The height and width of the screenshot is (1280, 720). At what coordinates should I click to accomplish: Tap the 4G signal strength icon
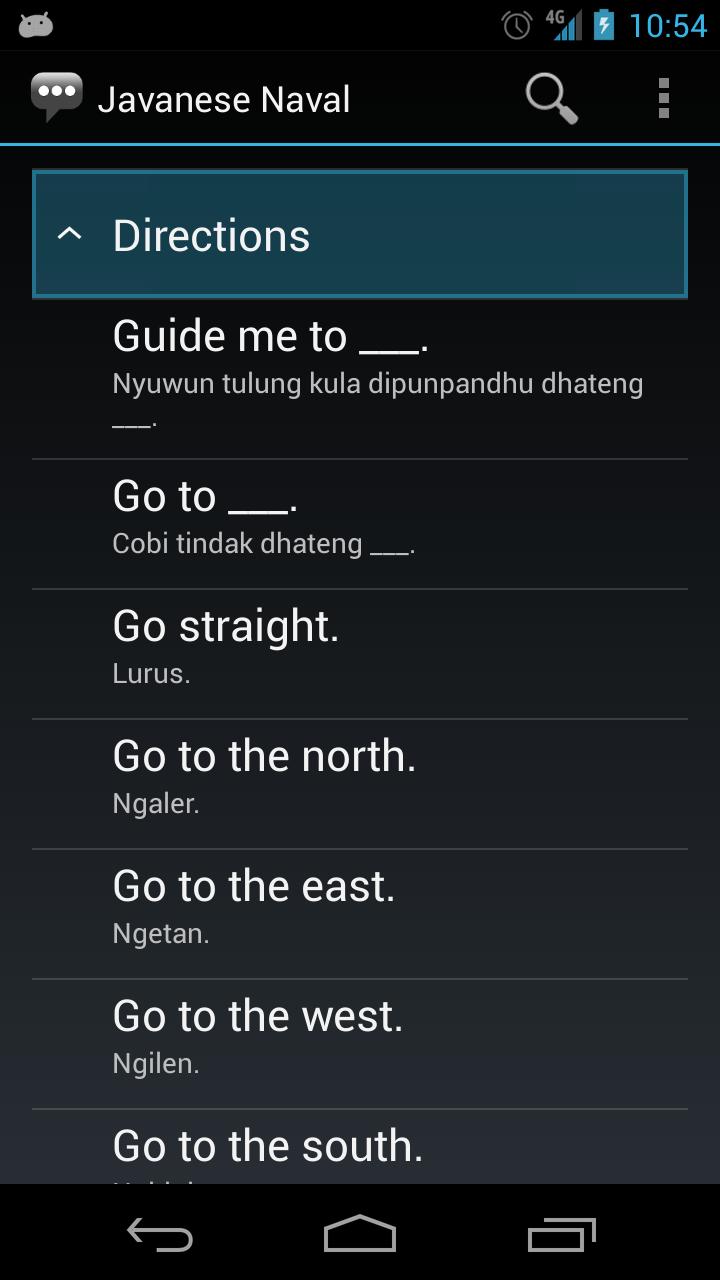[563, 24]
